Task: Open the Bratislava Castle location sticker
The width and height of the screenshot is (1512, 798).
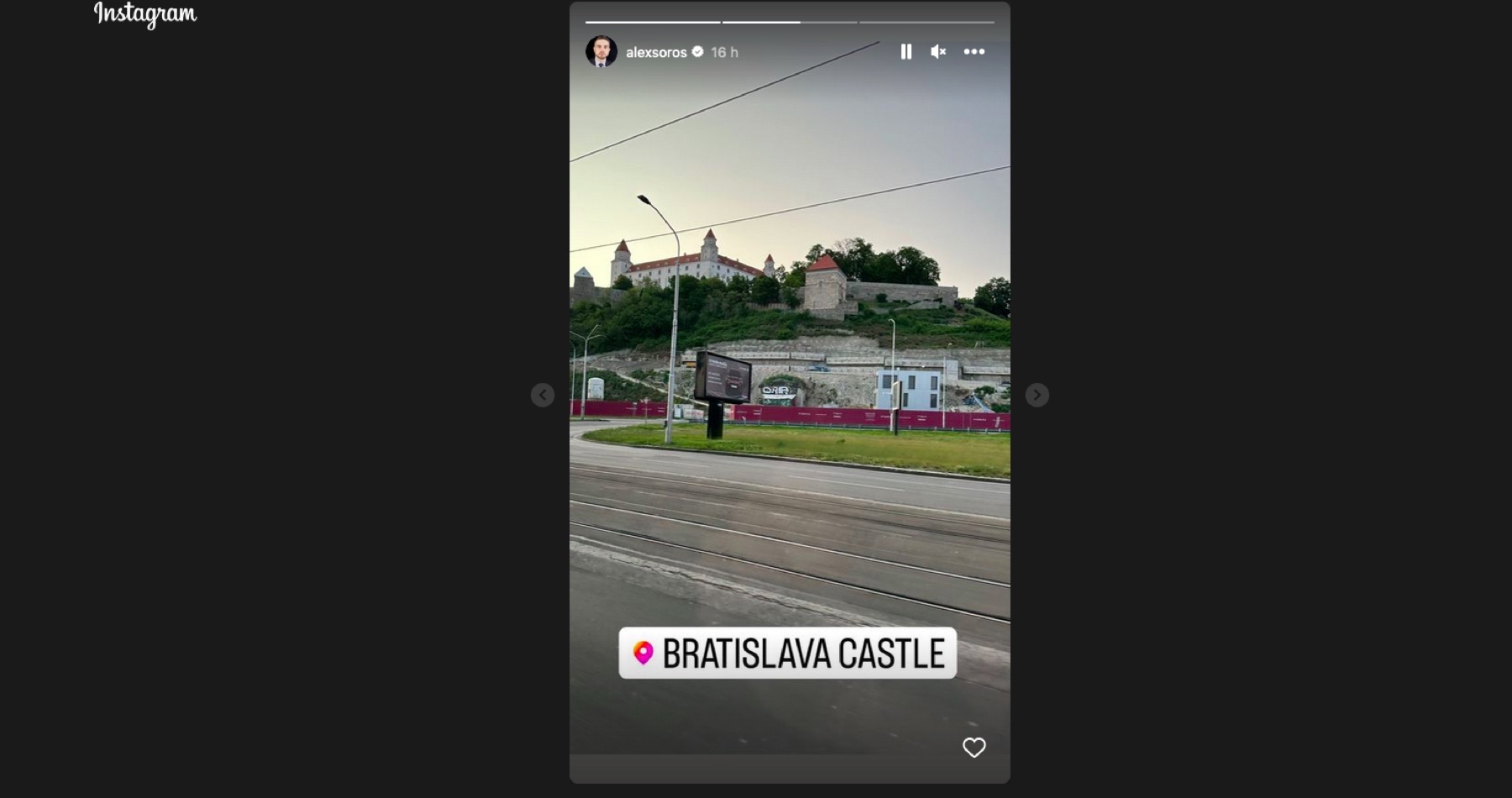Action: coord(787,654)
